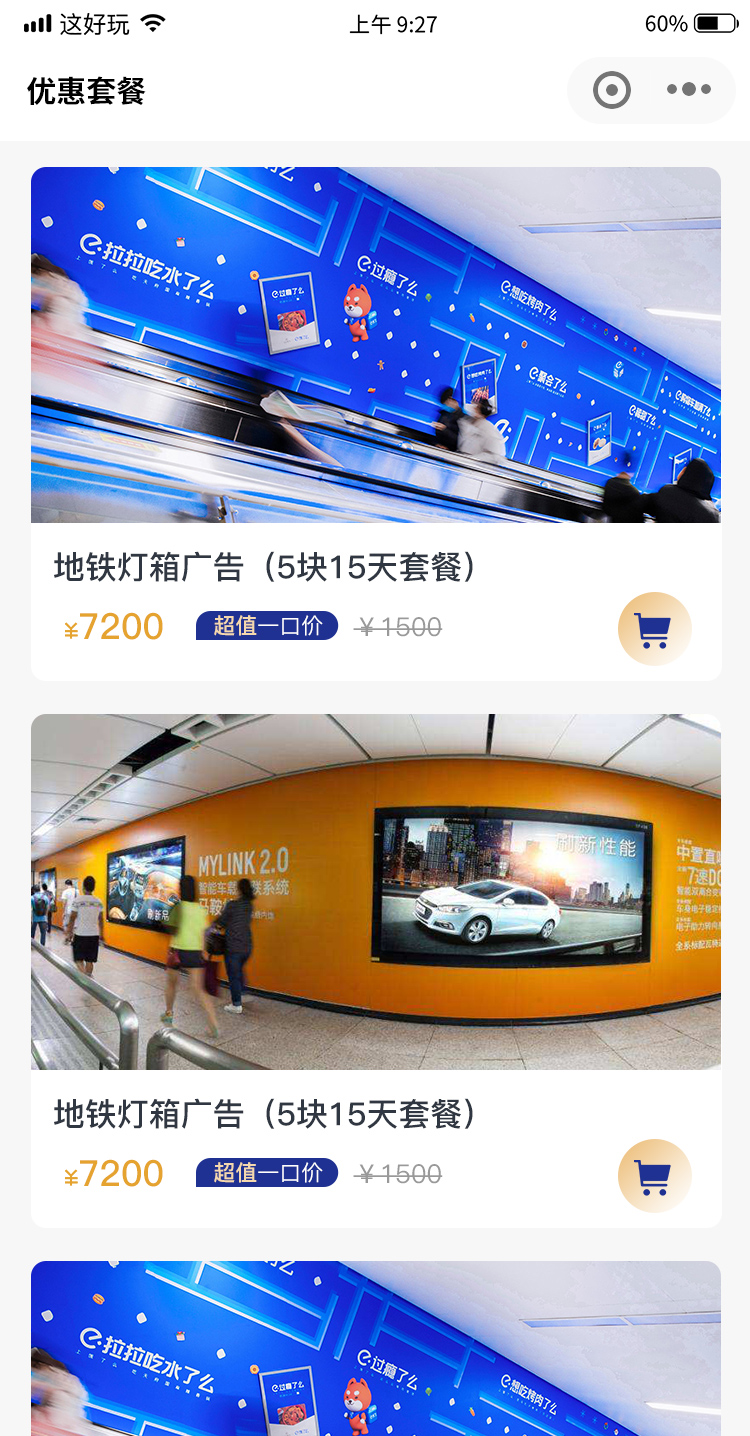The width and height of the screenshot is (750, 1436).
Task: Open the orange car ad package photo
Action: coord(376,892)
